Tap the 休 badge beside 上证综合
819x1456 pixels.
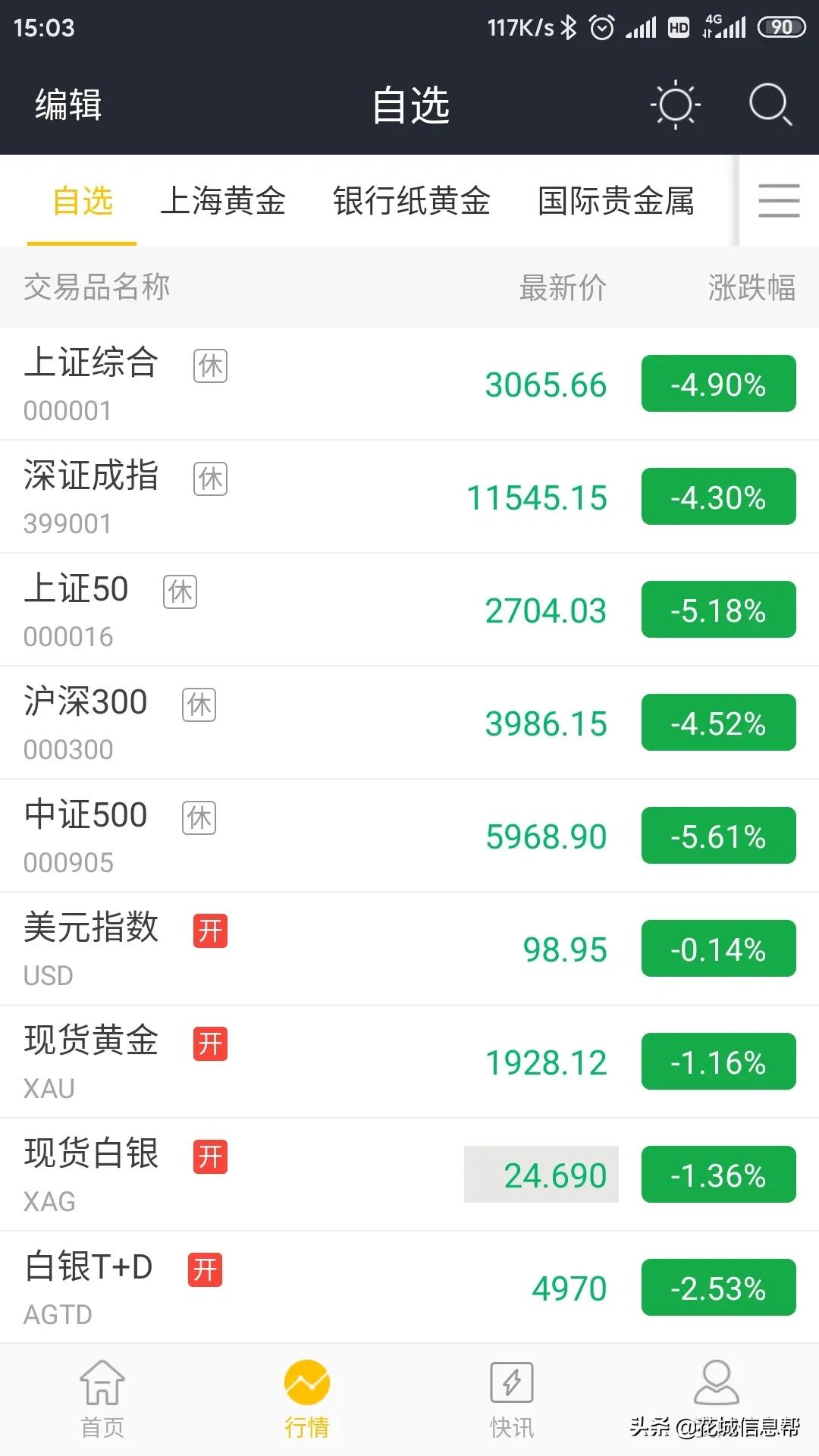(x=210, y=366)
